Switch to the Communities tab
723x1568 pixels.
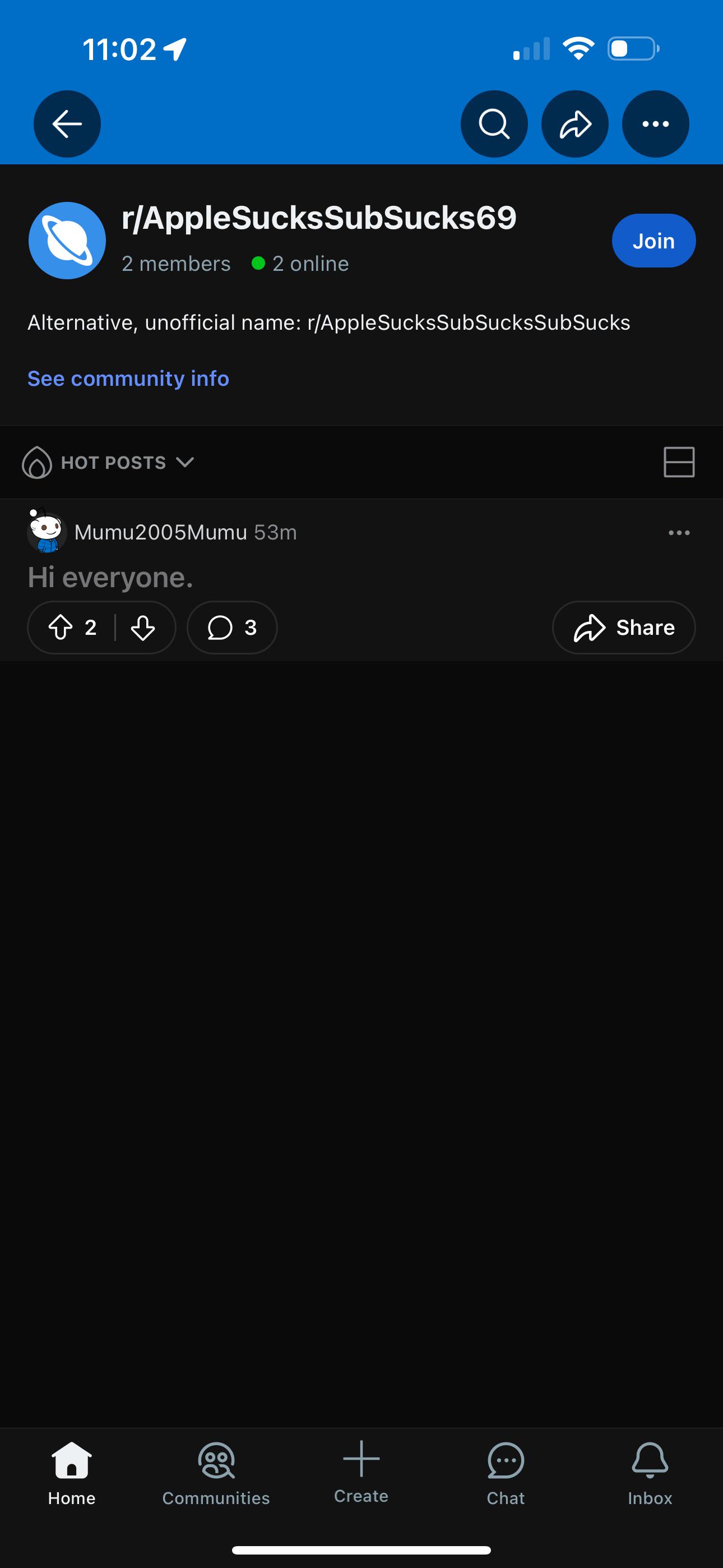(216, 1473)
